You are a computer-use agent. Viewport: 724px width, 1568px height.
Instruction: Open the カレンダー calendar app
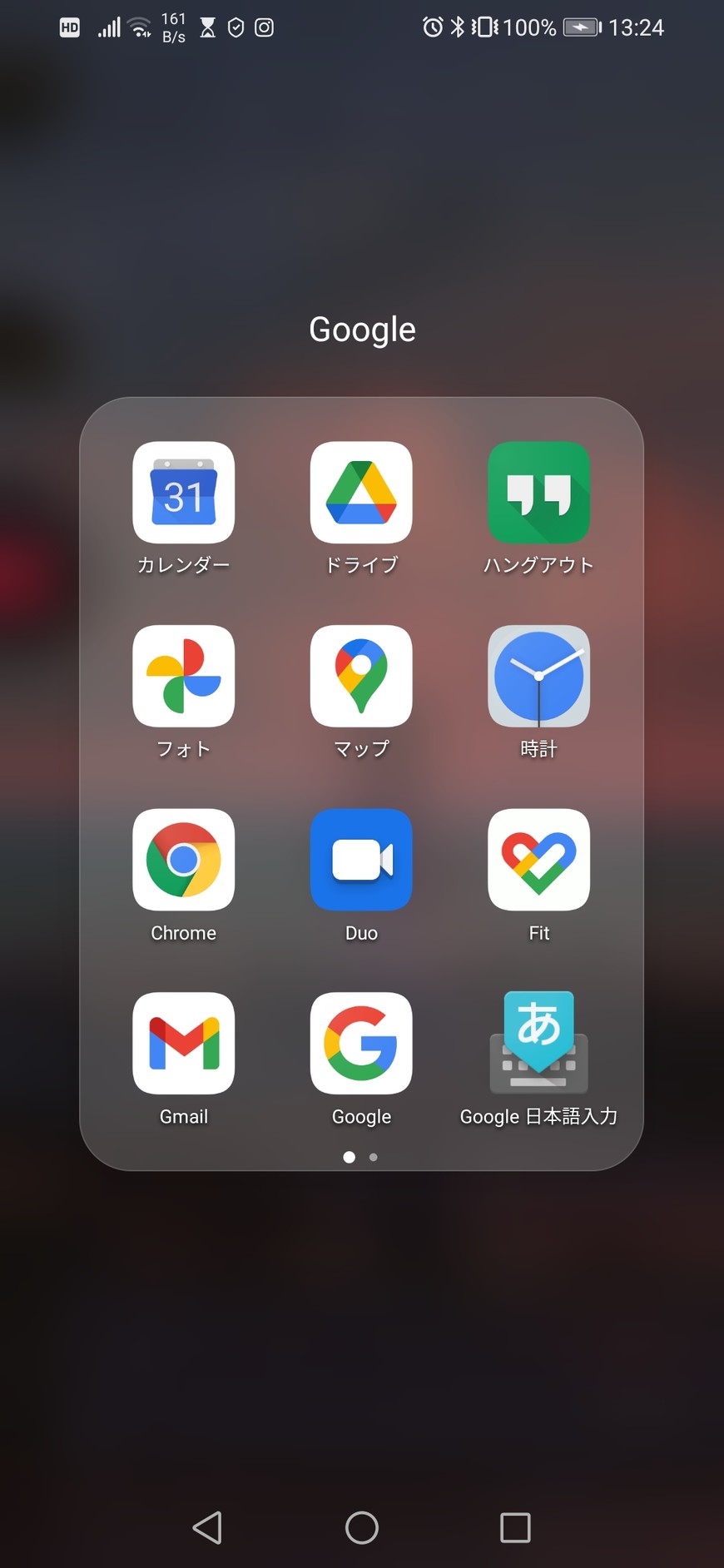(183, 493)
